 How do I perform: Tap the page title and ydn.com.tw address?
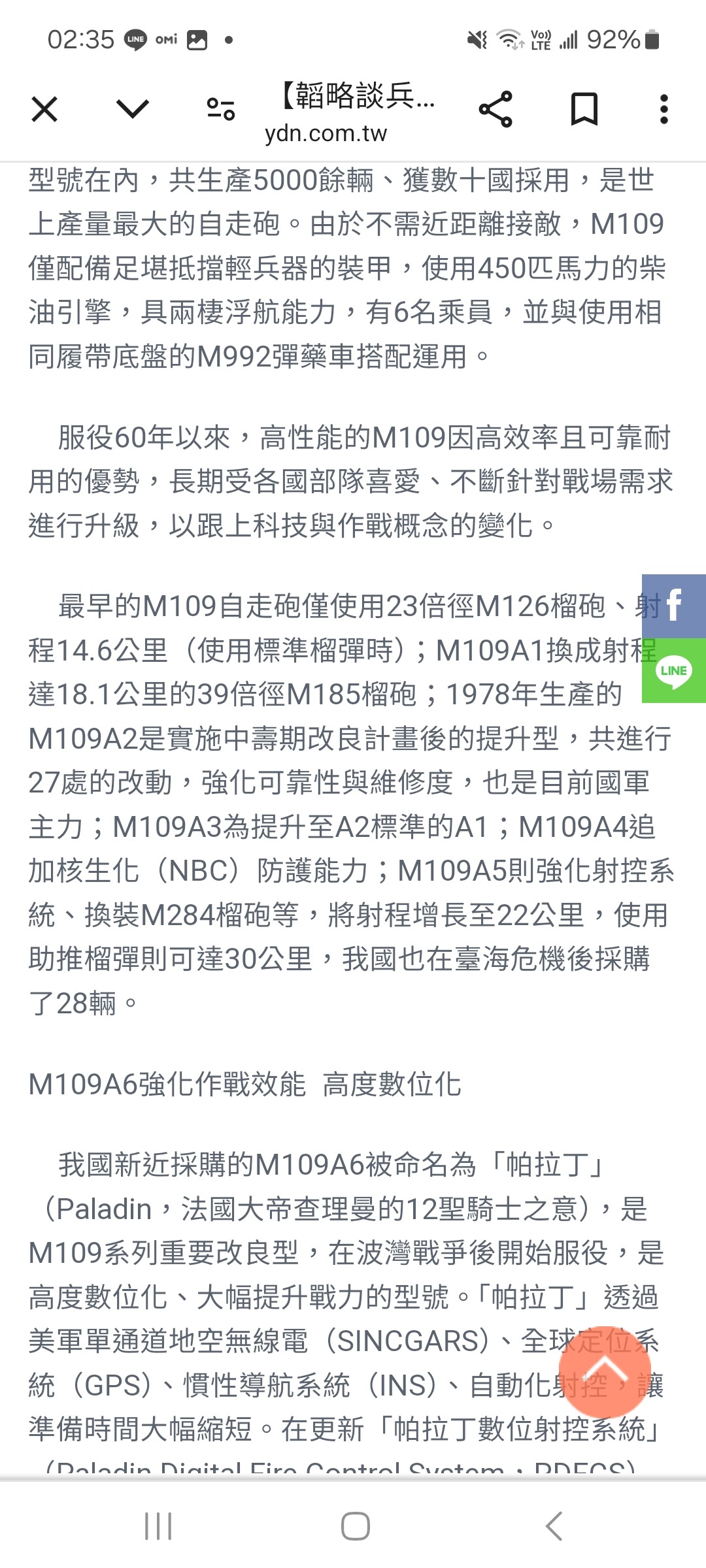tap(357, 112)
